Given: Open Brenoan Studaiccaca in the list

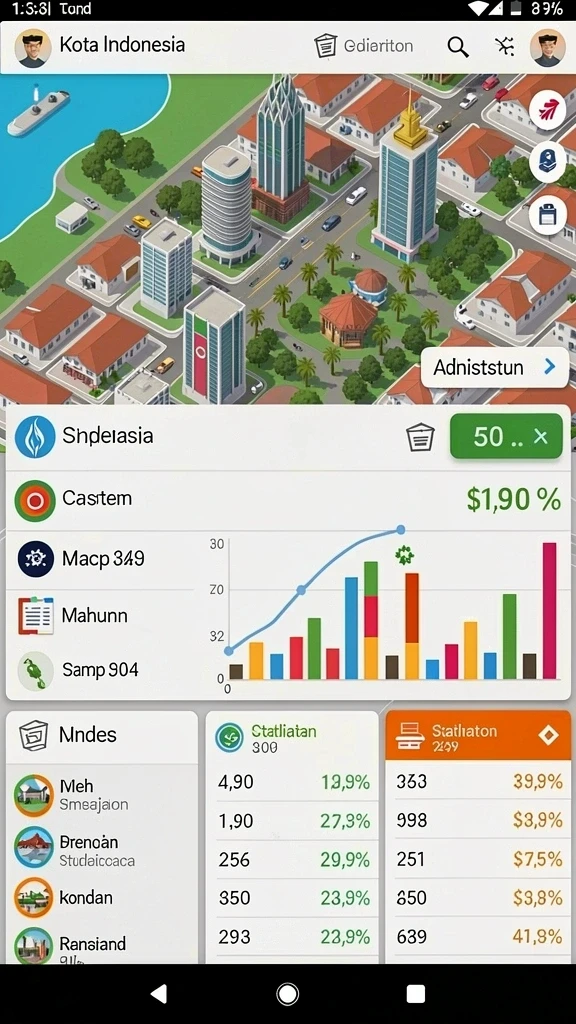Looking at the screenshot, I should (x=101, y=850).
